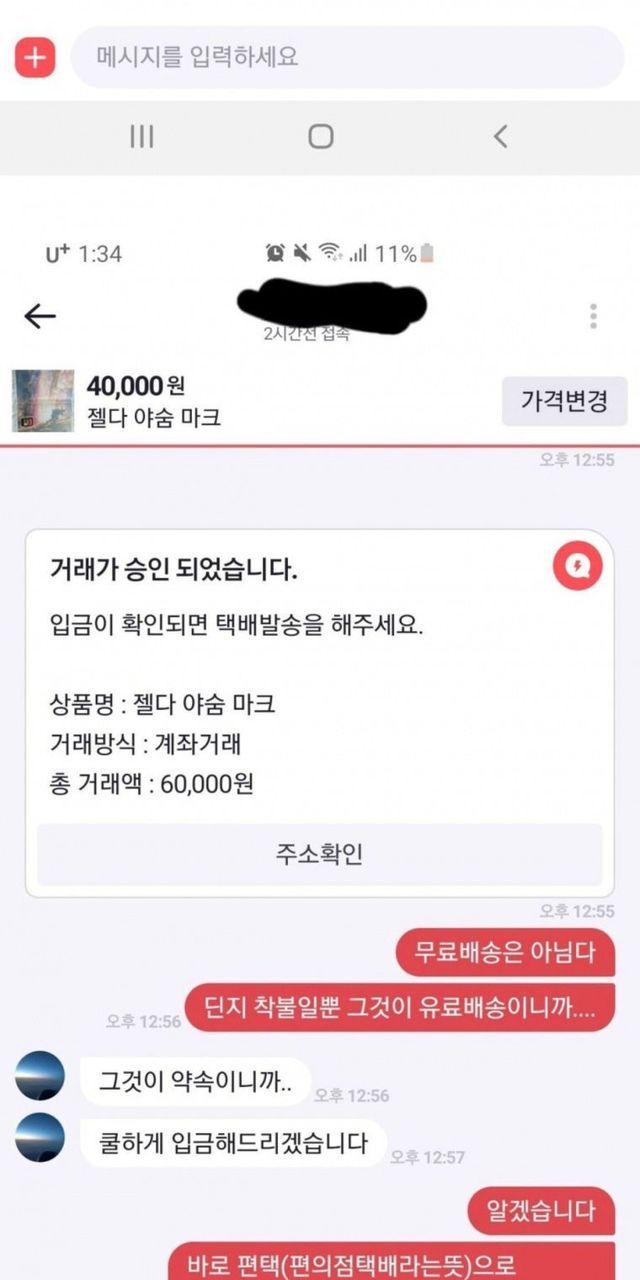Go back with the arrow icon
This screenshot has width=640, height=1280.
pyautogui.click(x=40, y=316)
